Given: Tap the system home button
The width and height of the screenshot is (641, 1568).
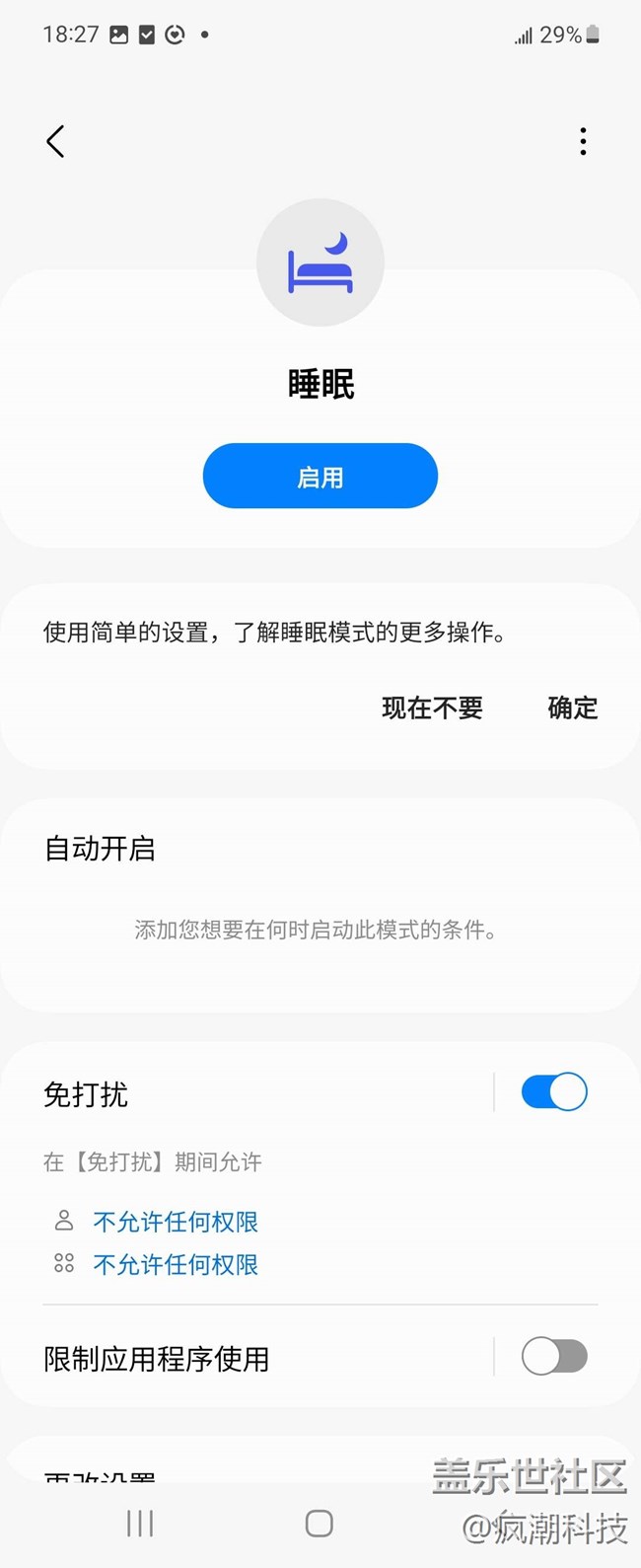Looking at the screenshot, I should (320, 1523).
